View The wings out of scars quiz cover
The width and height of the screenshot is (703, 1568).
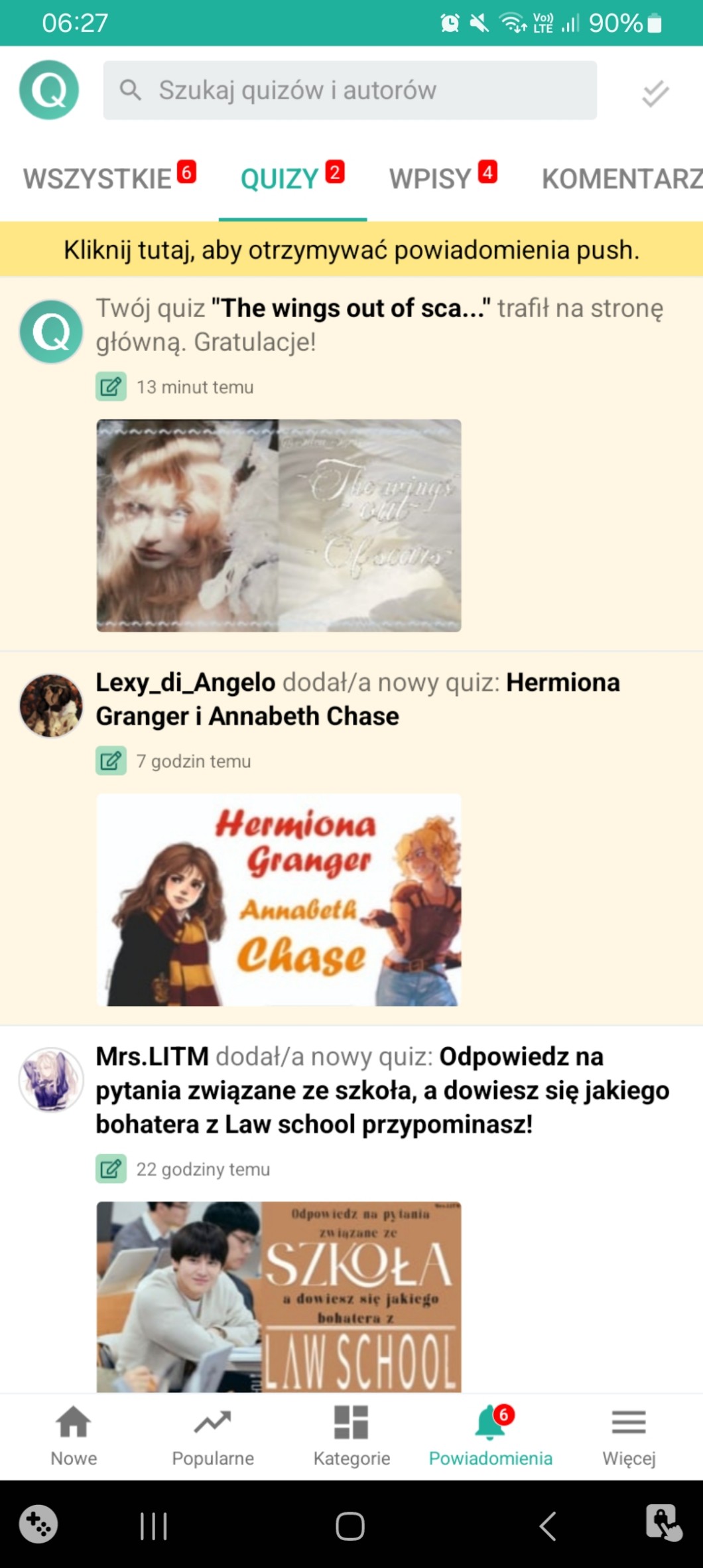(279, 525)
